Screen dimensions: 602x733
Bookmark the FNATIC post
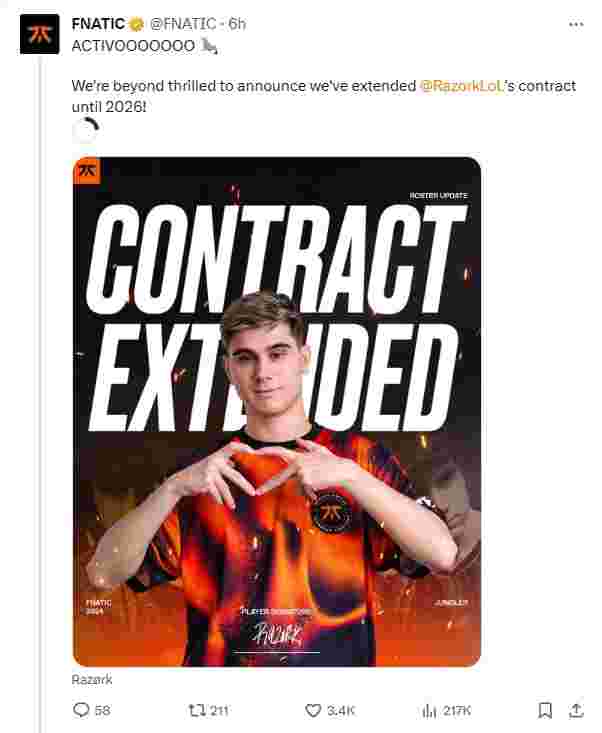coord(545,710)
